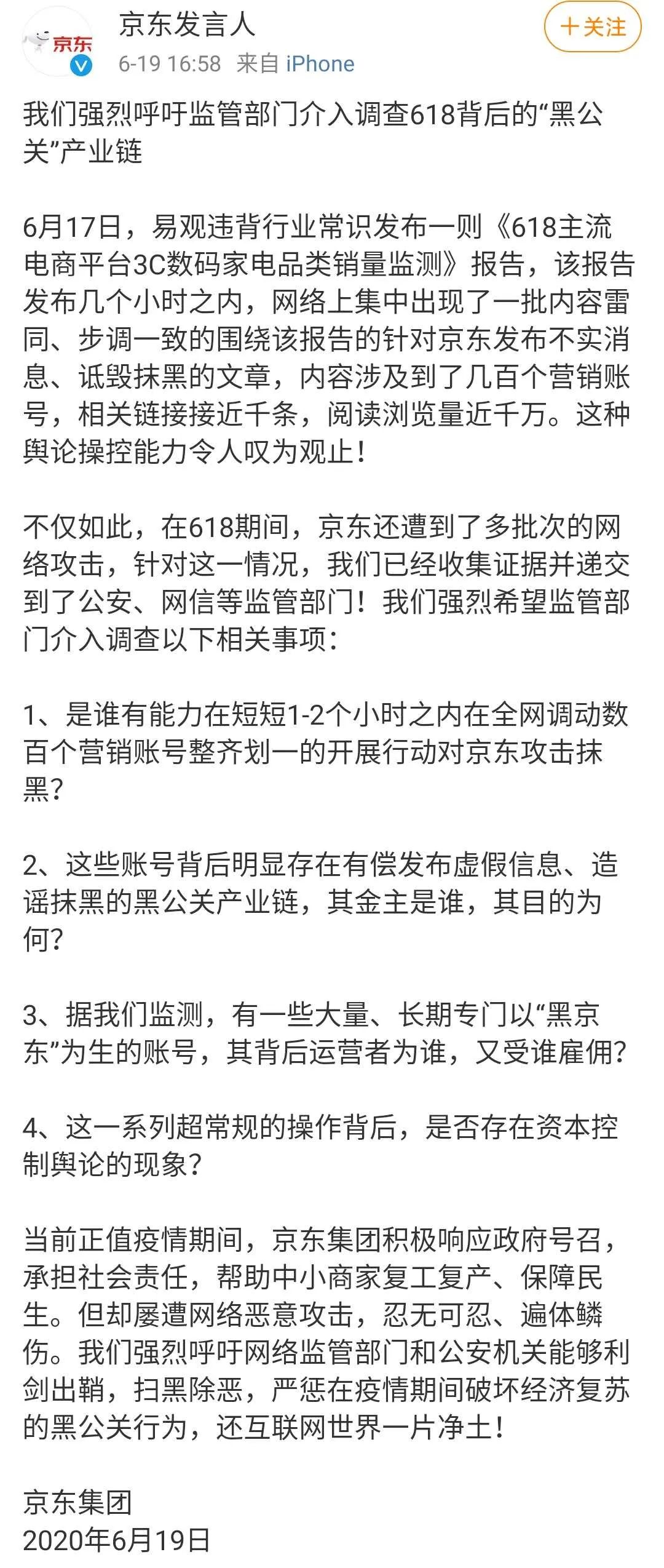The width and height of the screenshot is (664, 1568).
Task: Tap the 京东发言人 account name
Action: click(187, 25)
